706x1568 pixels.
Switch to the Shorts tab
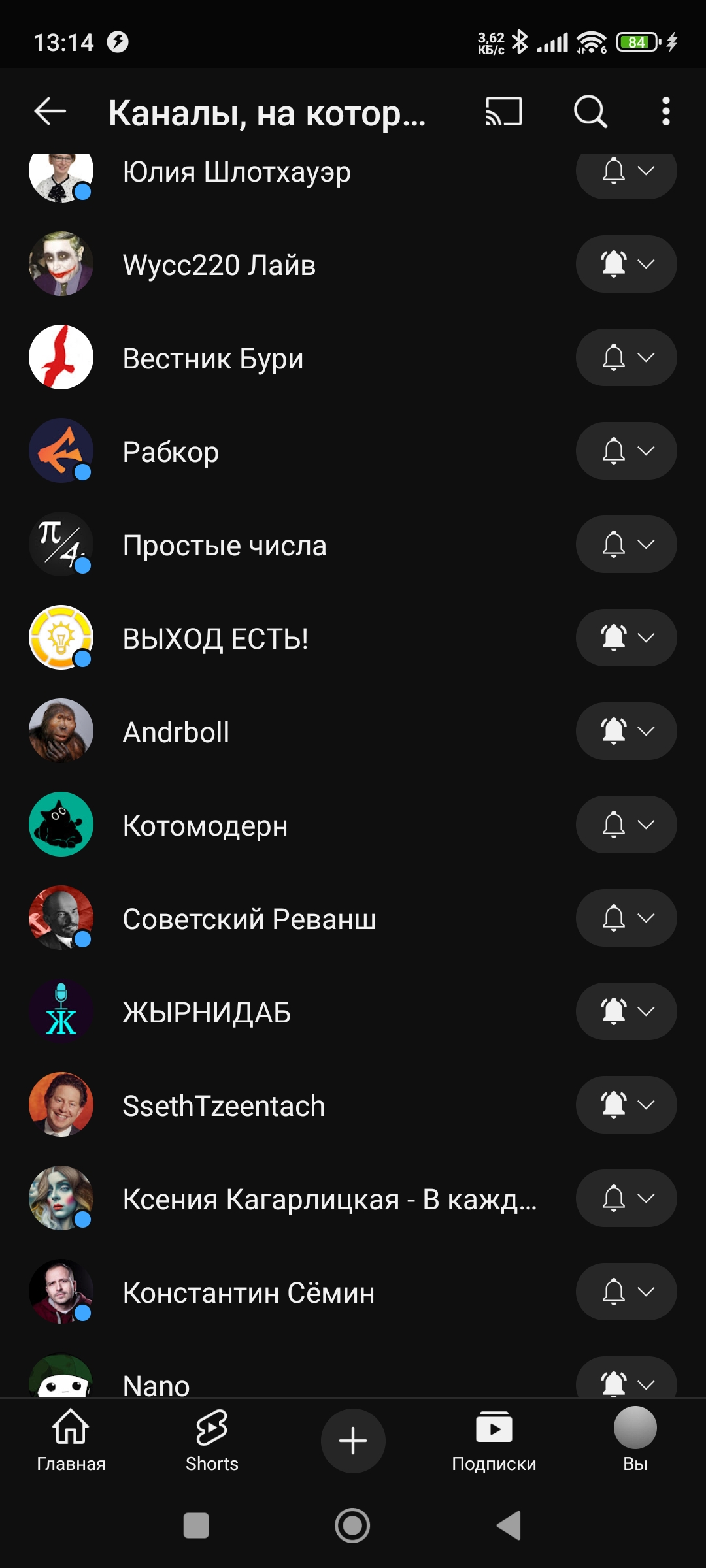pyautogui.click(x=212, y=1441)
